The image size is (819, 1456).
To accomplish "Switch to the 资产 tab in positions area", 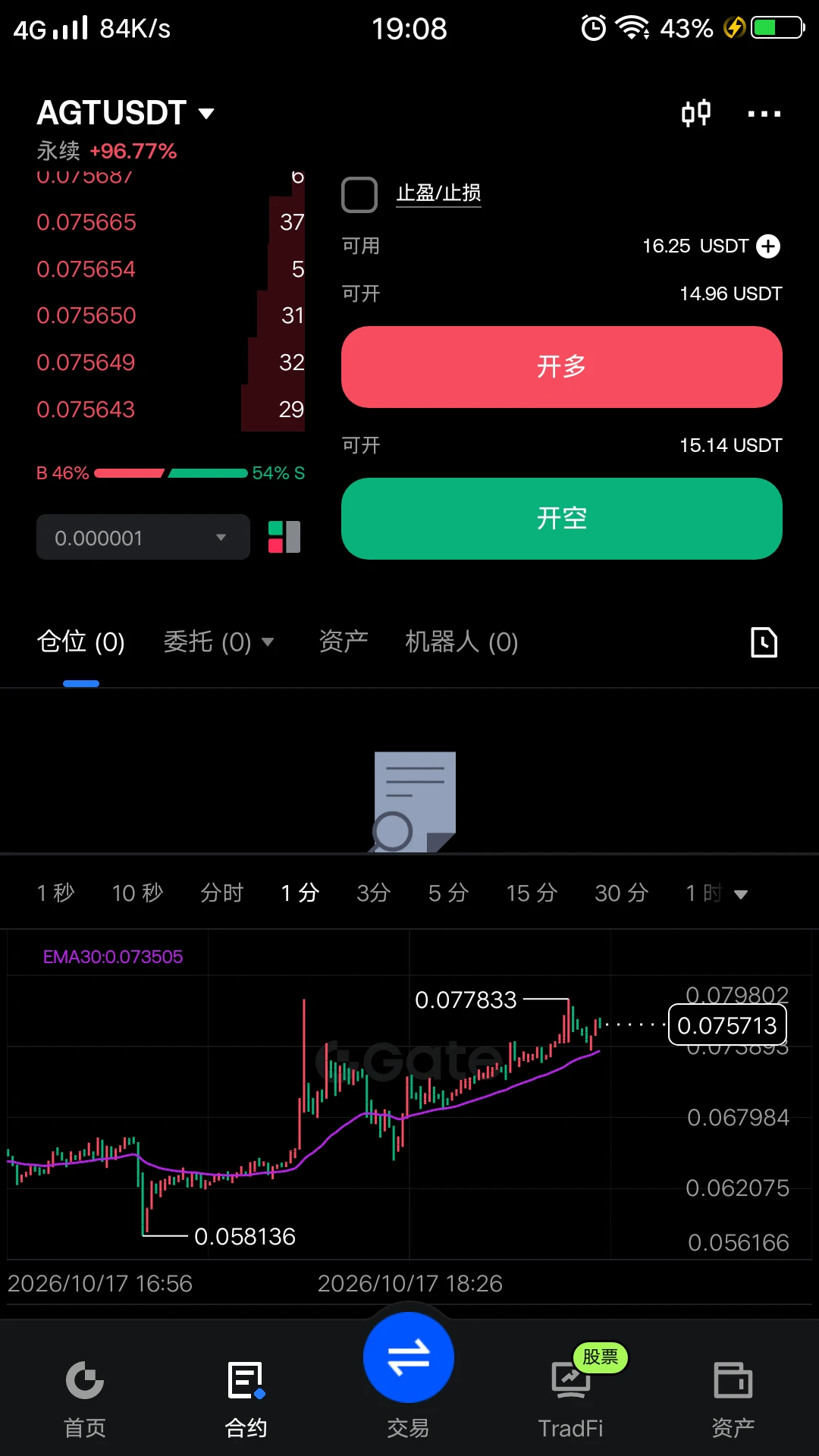I will 344,642.
